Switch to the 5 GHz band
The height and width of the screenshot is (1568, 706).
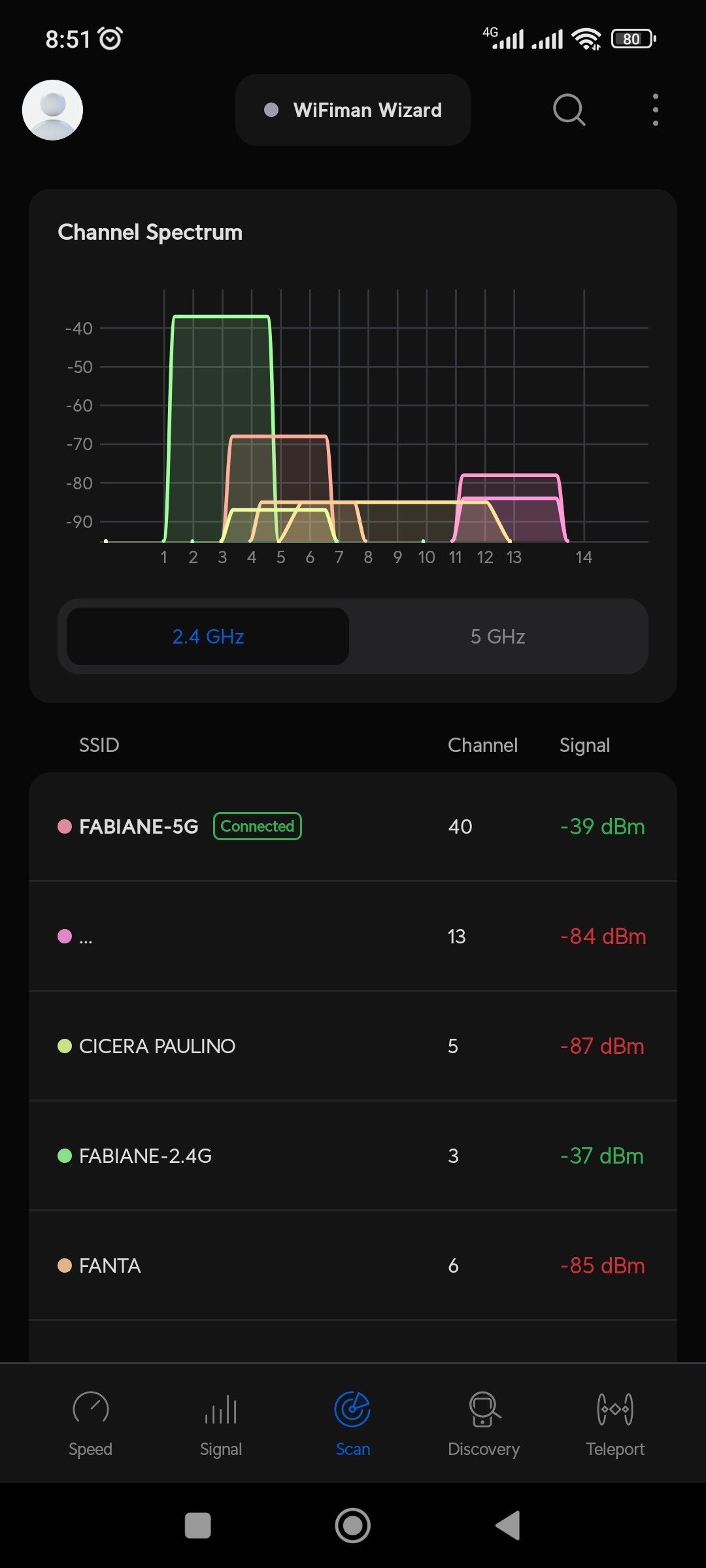point(498,636)
